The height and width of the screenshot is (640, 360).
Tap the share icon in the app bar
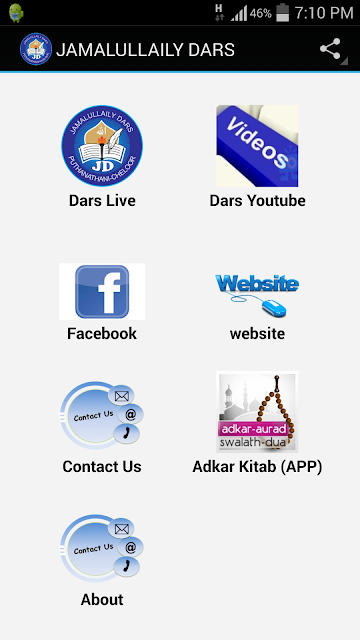330,49
